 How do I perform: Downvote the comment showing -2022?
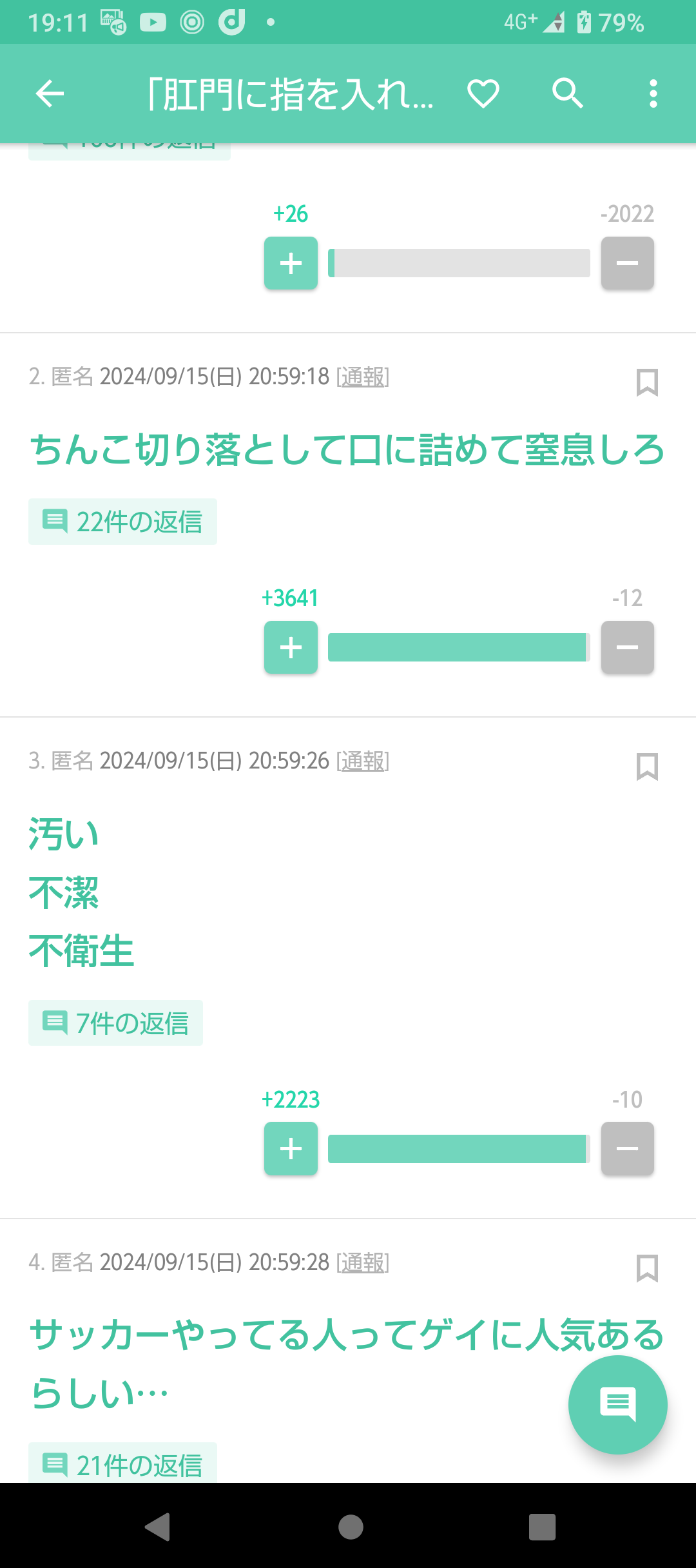coord(628,263)
